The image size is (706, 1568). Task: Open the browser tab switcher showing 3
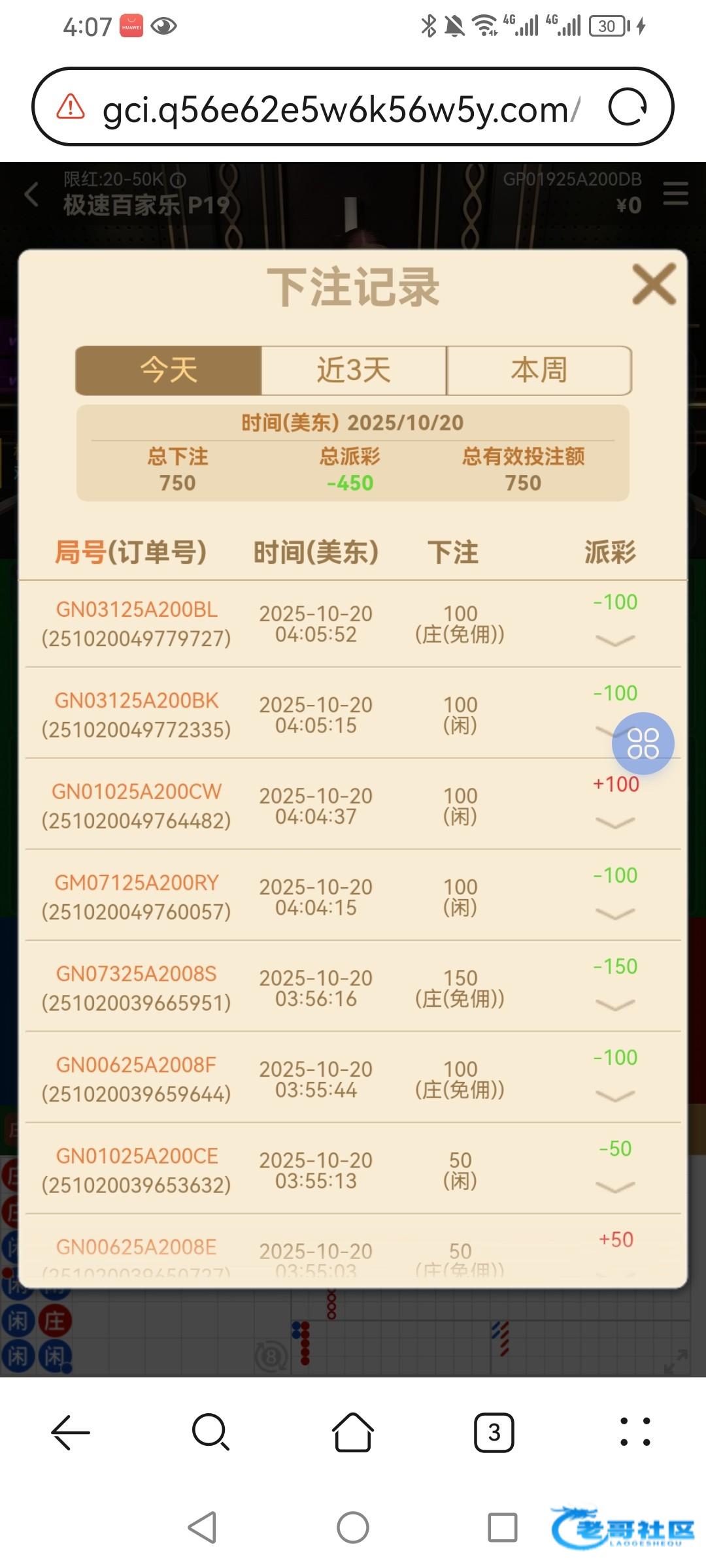point(494,1432)
